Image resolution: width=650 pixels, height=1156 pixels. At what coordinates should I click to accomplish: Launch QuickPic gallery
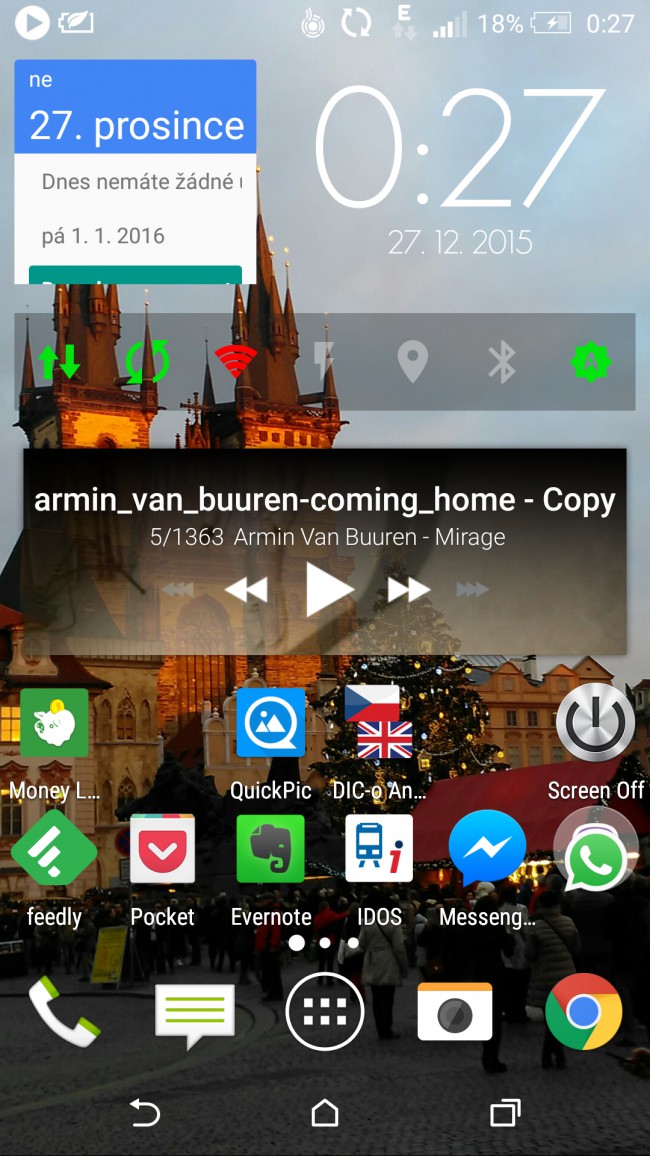click(270, 724)
